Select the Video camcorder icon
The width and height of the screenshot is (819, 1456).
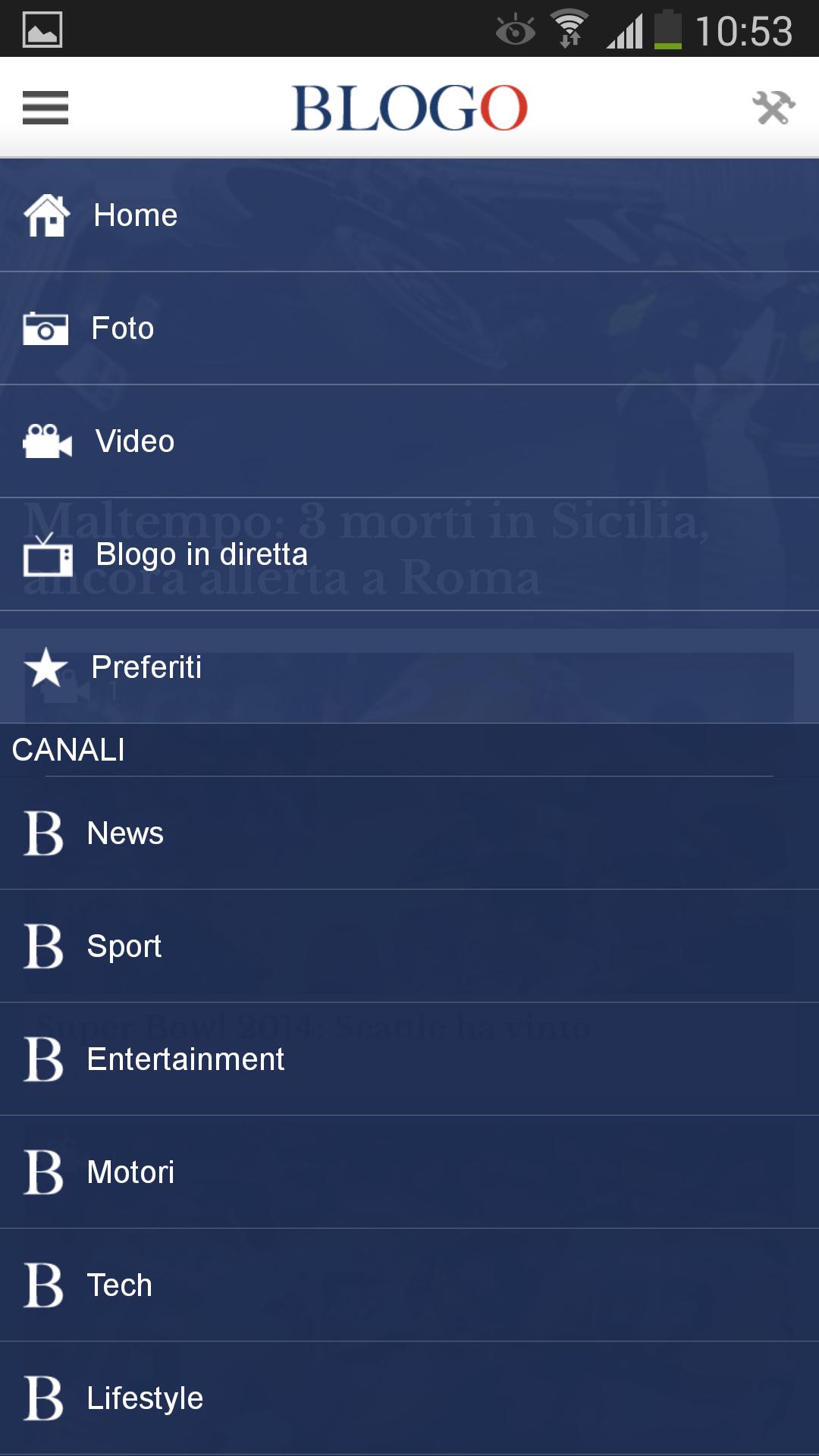tap(45, 441)
